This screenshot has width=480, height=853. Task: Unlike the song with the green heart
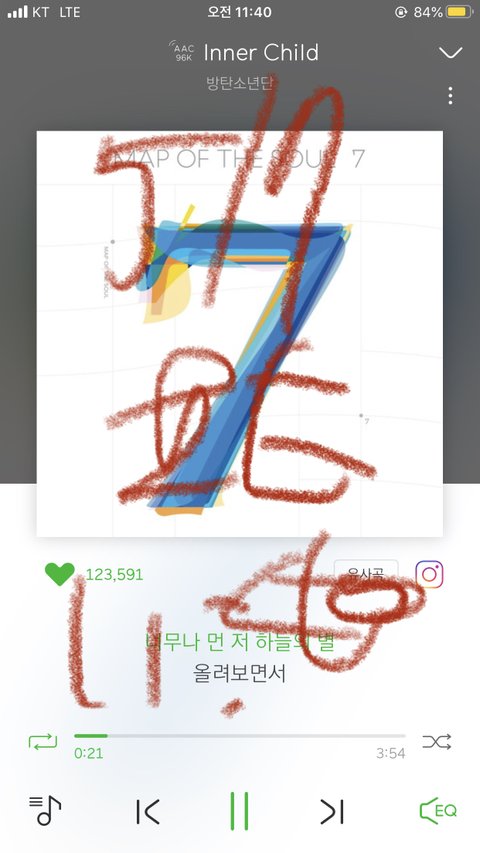tap(59, 574)
